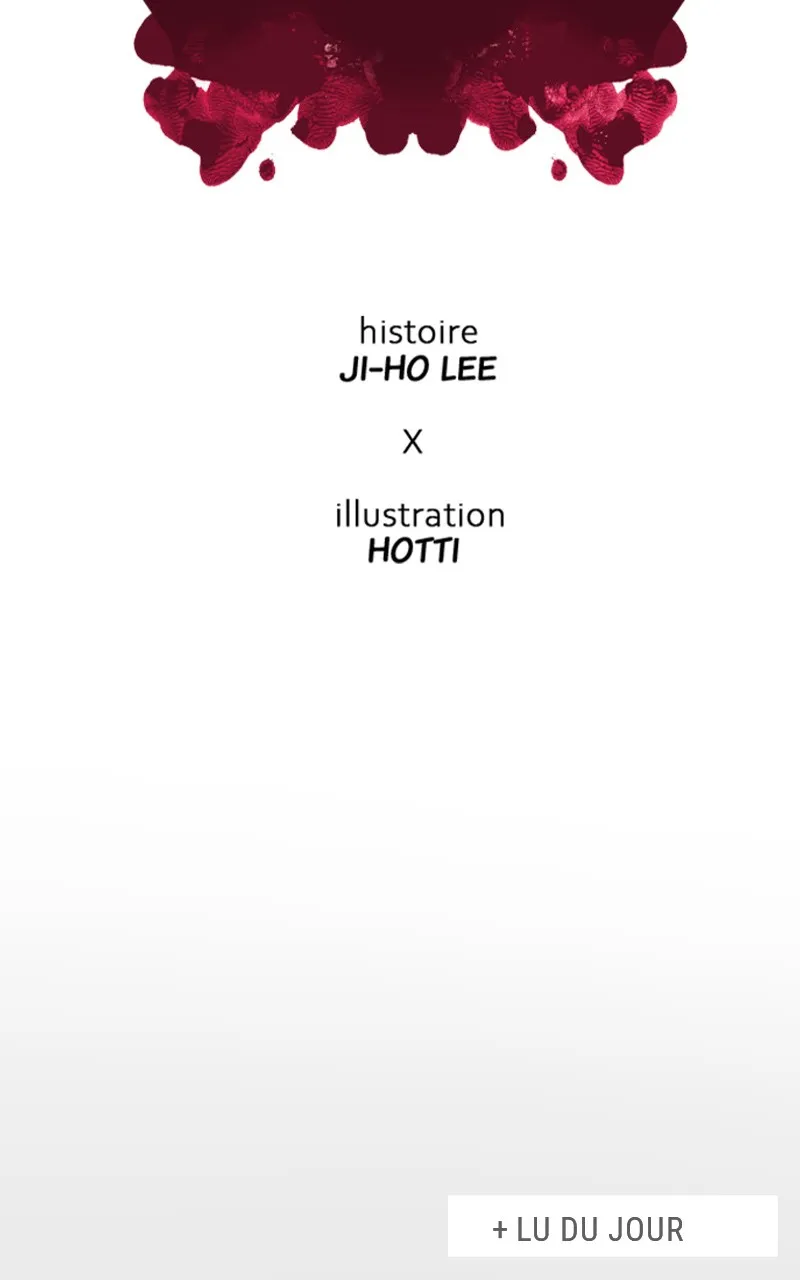Viewport: 800px width, 1280px height.
Task: Select the author name "JI-HO LEE"
Action: [418, 368]
